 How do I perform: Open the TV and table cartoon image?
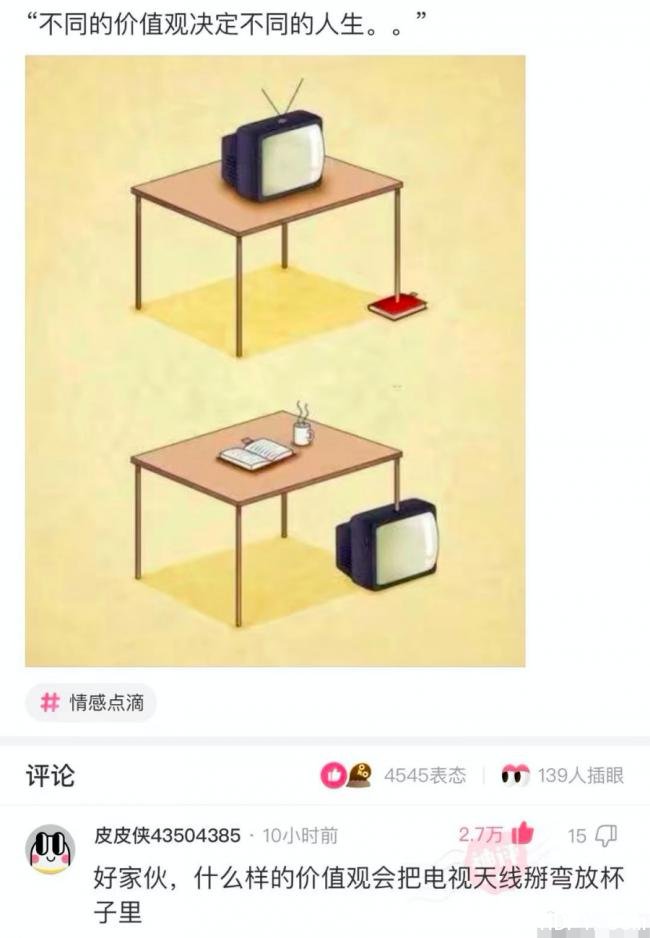click(x=275, y=360)
